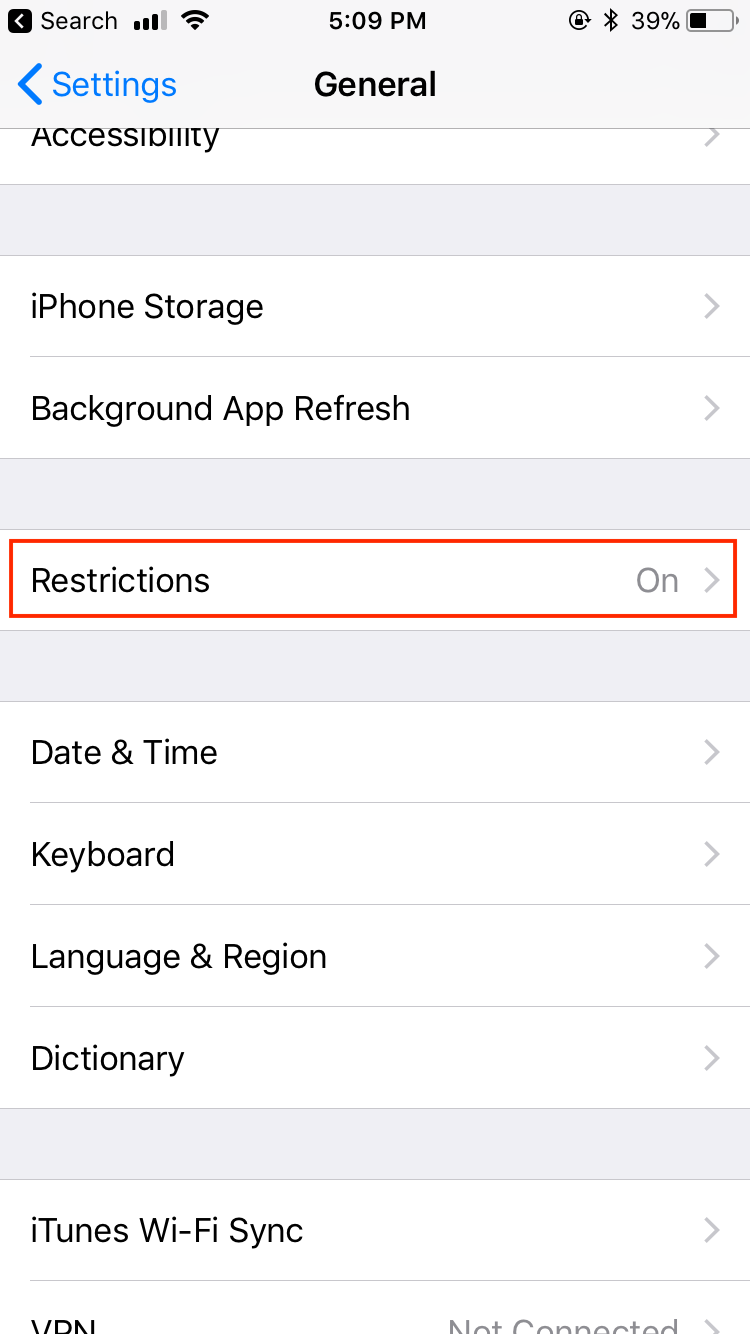Open Keyboard settings
This screenshot has height=1334, width=750.
click(375, 854)
